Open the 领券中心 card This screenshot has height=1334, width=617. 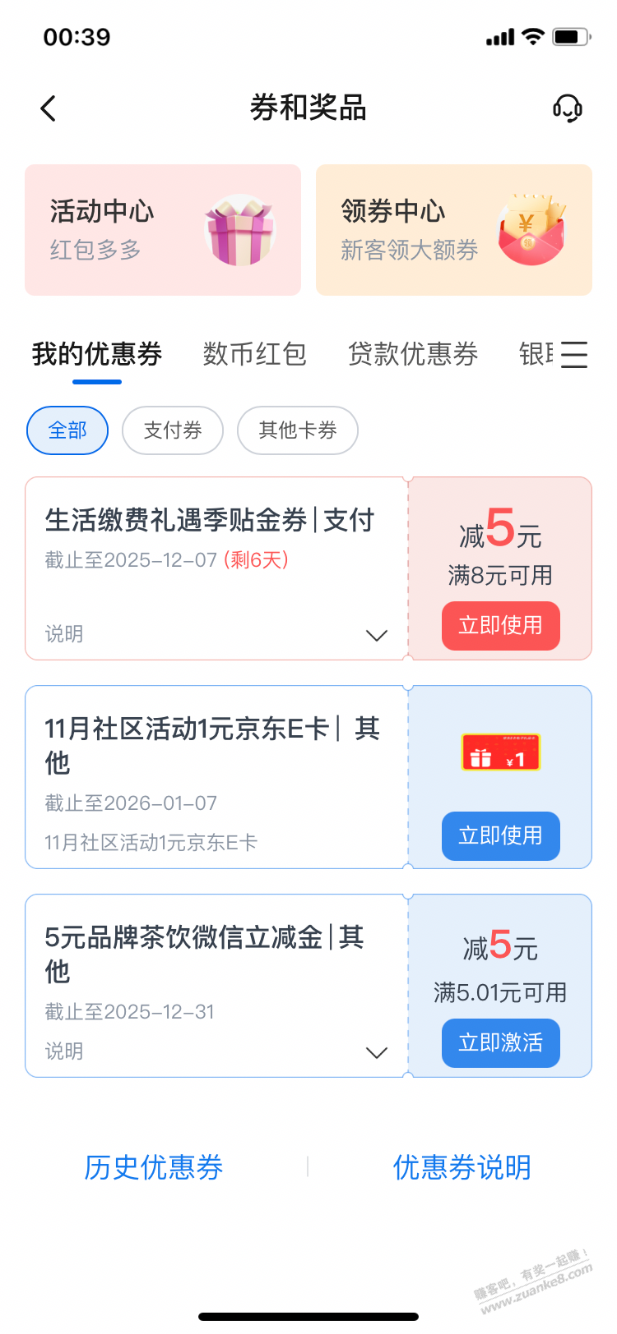454,230
